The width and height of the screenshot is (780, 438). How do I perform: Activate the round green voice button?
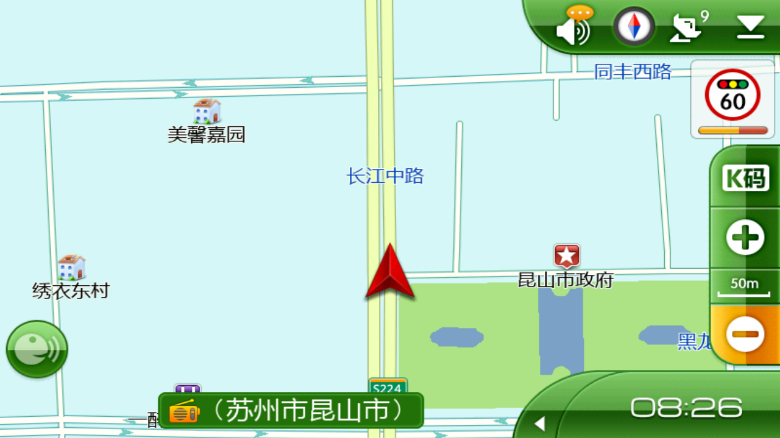(x=37, y=349)
